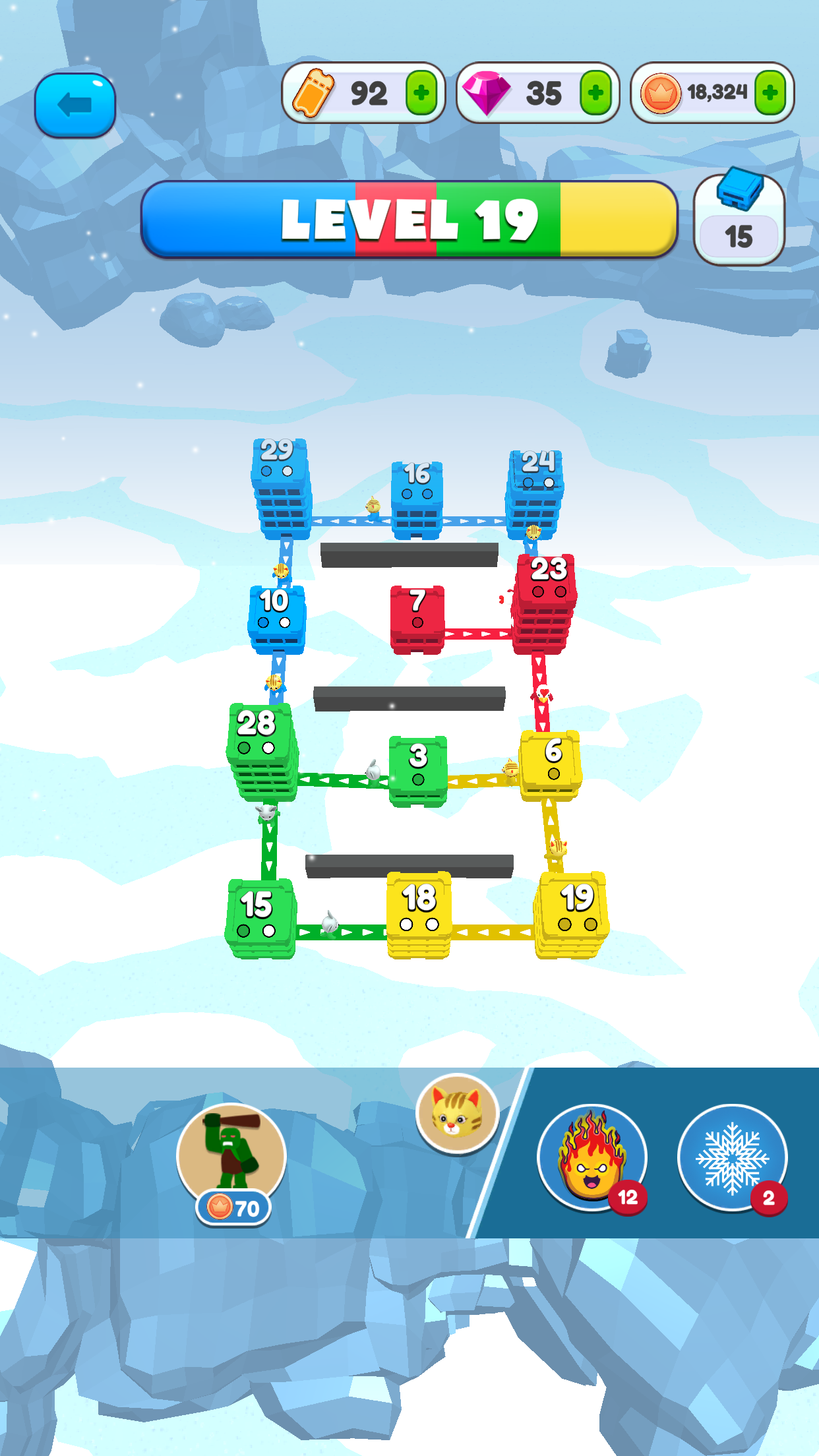Image resolution: width=819 pixels, height=1456 pixels.
Task: Add more tickets with the plus button
Action: 421,93
